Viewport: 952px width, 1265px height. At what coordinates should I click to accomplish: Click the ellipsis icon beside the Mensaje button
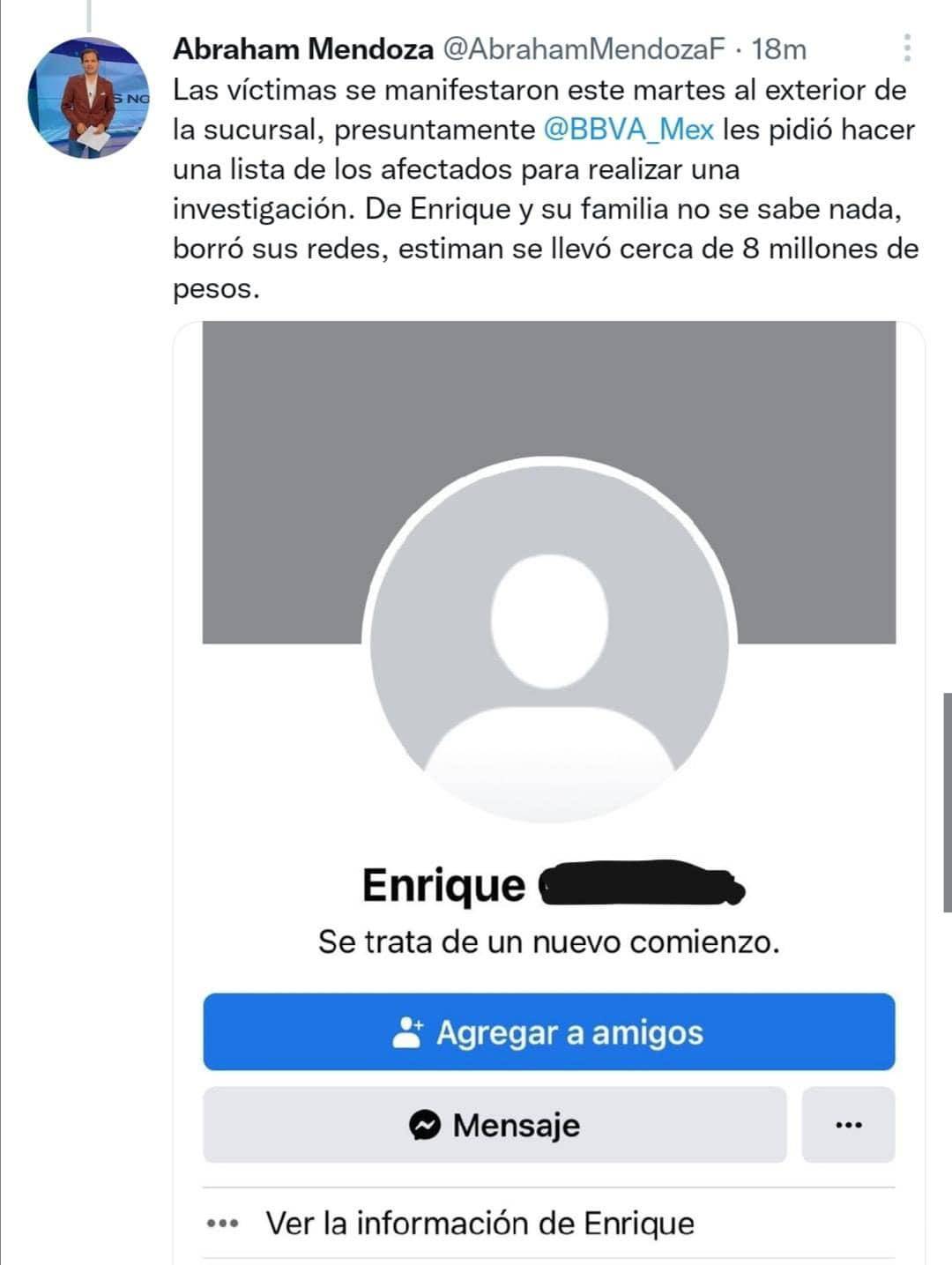[849, 1123]
